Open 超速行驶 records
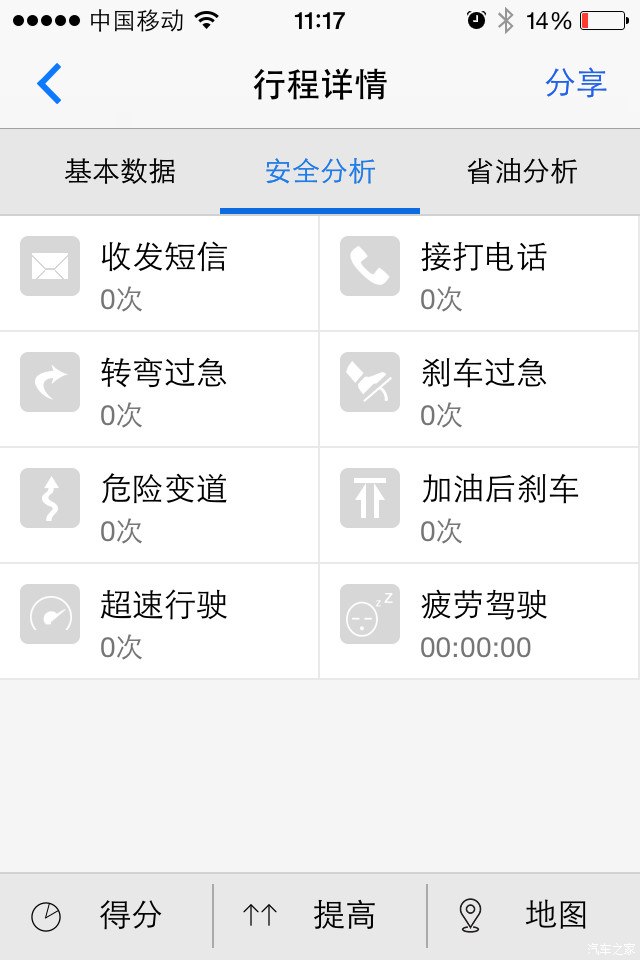 tap(160, 621)
